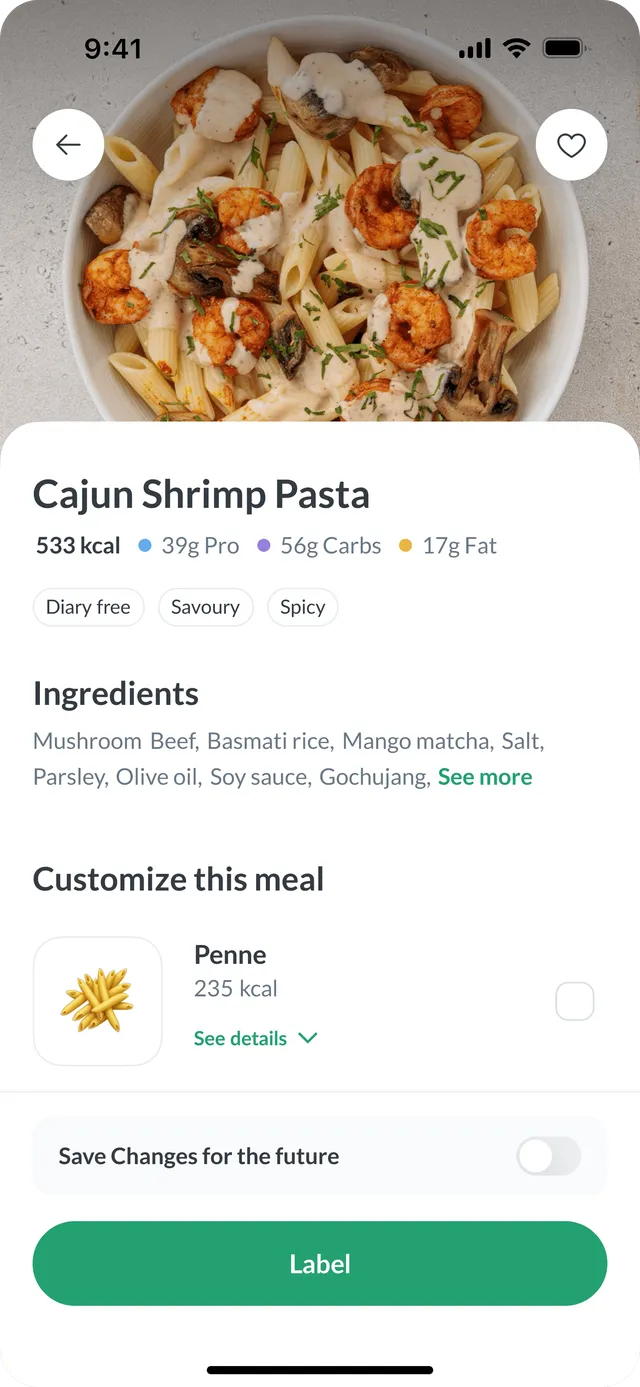Image resolution: width=640 pixels, height=1387 pixels.
Task: Expand See details for Penne
Action: [x=256, y=1038]
